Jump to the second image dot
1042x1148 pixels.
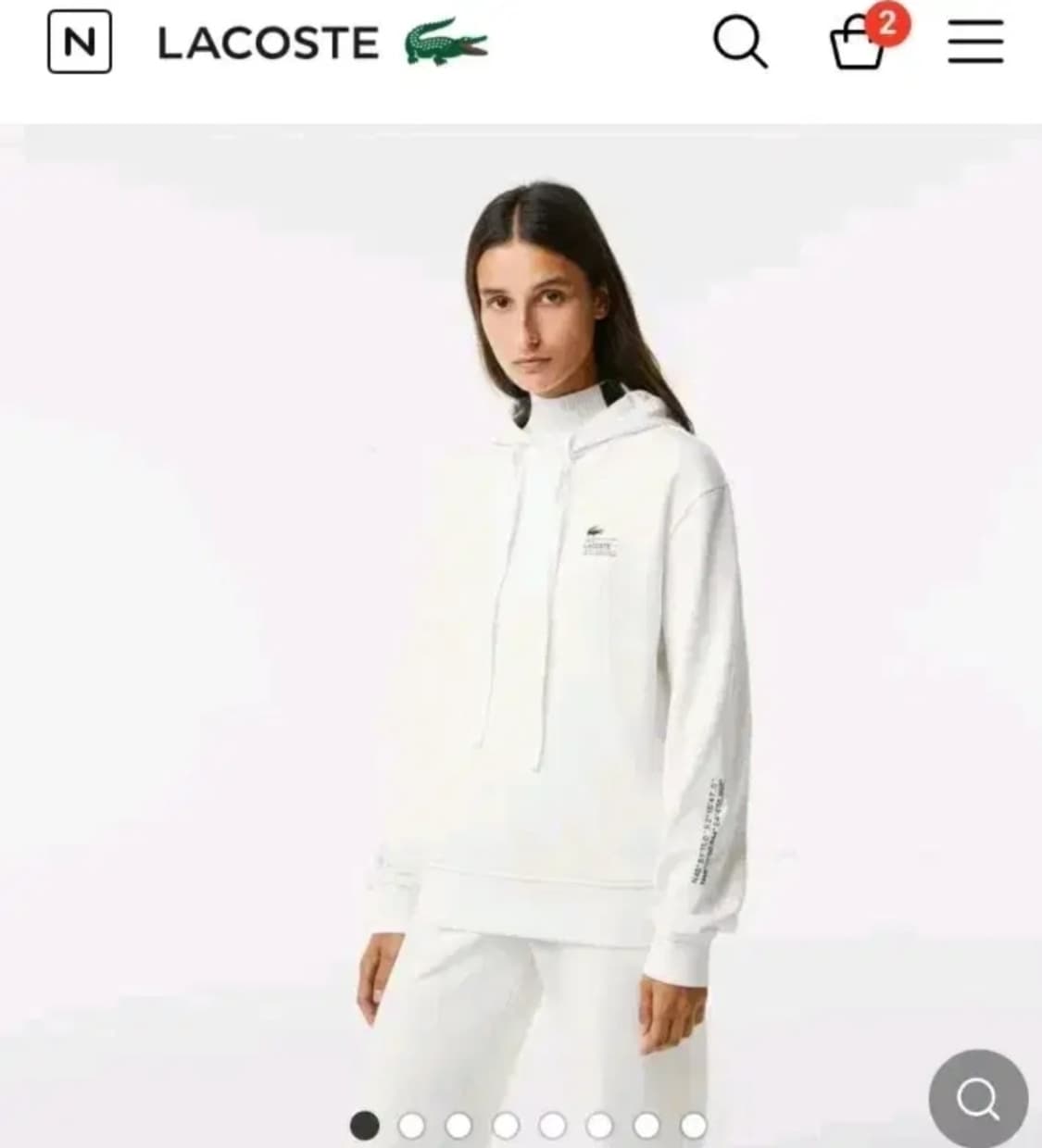(411, 1126)
